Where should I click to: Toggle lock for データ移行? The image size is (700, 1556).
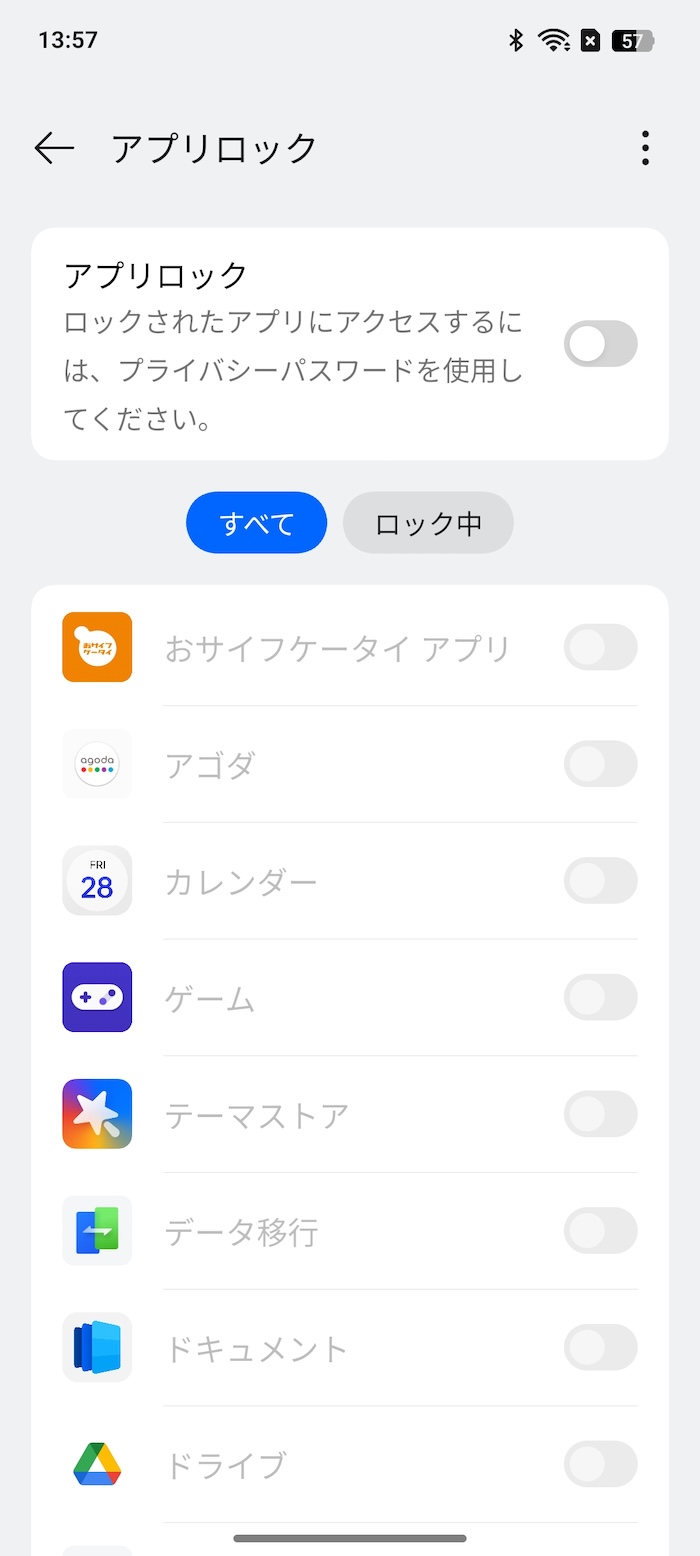pos(600,1231)
